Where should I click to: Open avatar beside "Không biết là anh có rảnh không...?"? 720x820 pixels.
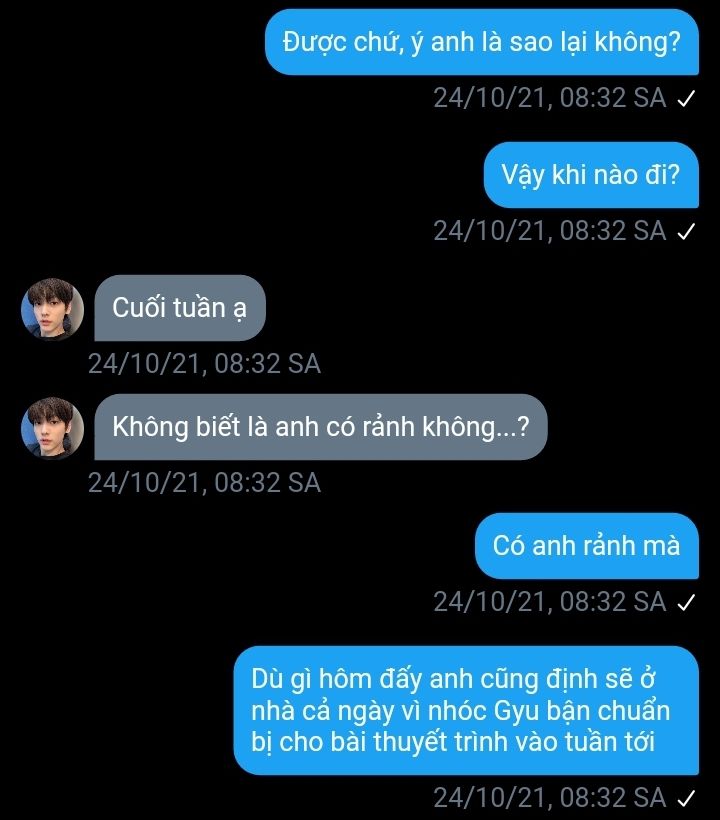(x=52, y=428)
